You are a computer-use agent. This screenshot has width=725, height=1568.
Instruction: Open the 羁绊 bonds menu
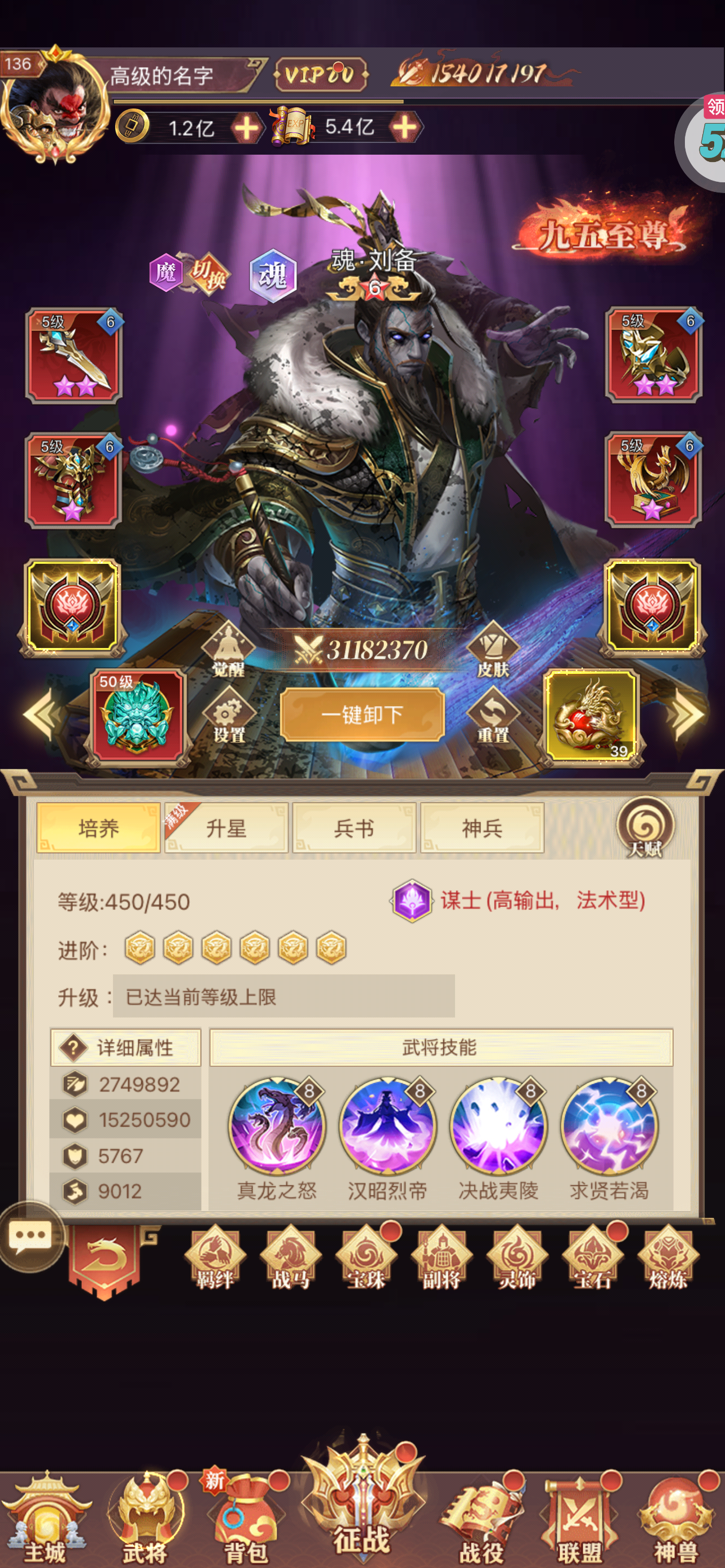pyautogui.click(x=215, y=1258)
